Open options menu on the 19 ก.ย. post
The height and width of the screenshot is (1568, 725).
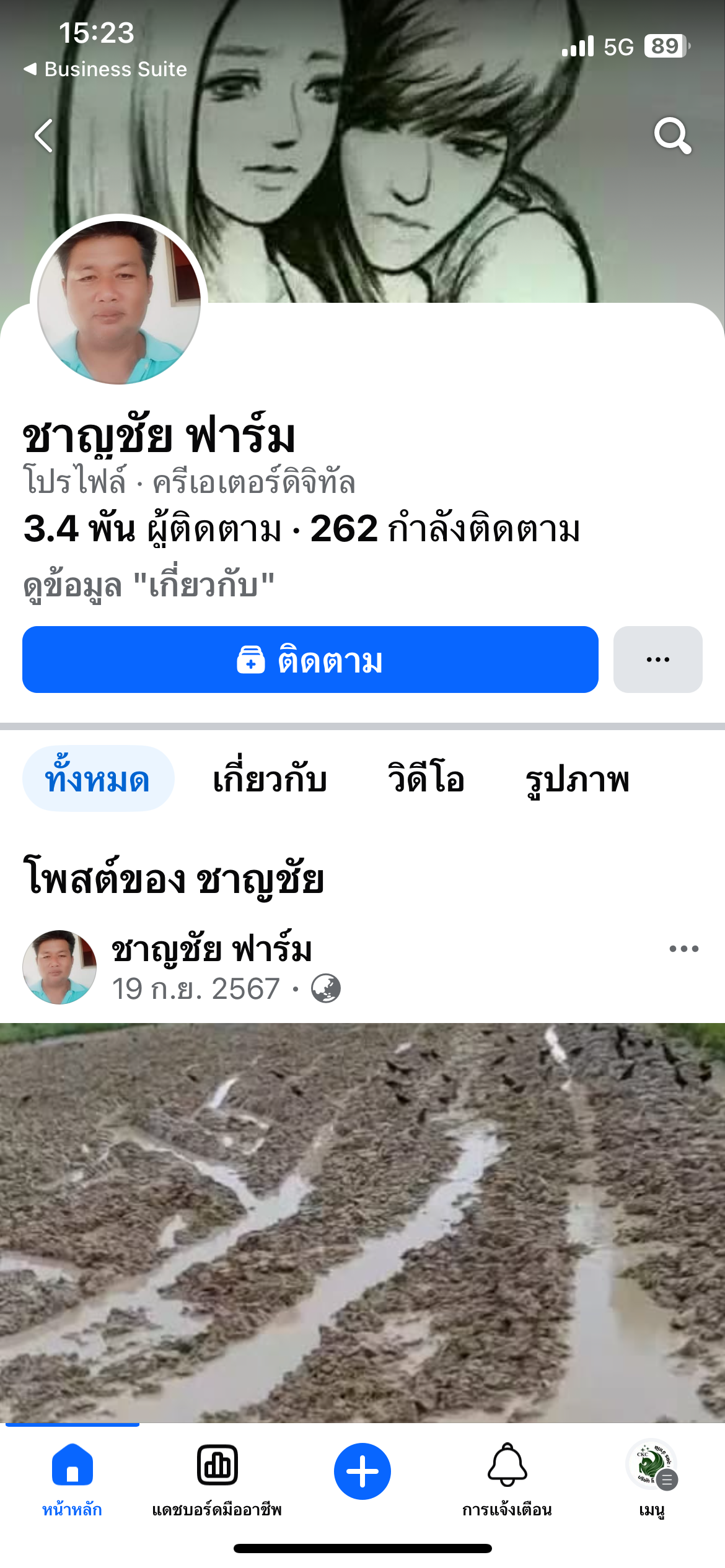683,949
